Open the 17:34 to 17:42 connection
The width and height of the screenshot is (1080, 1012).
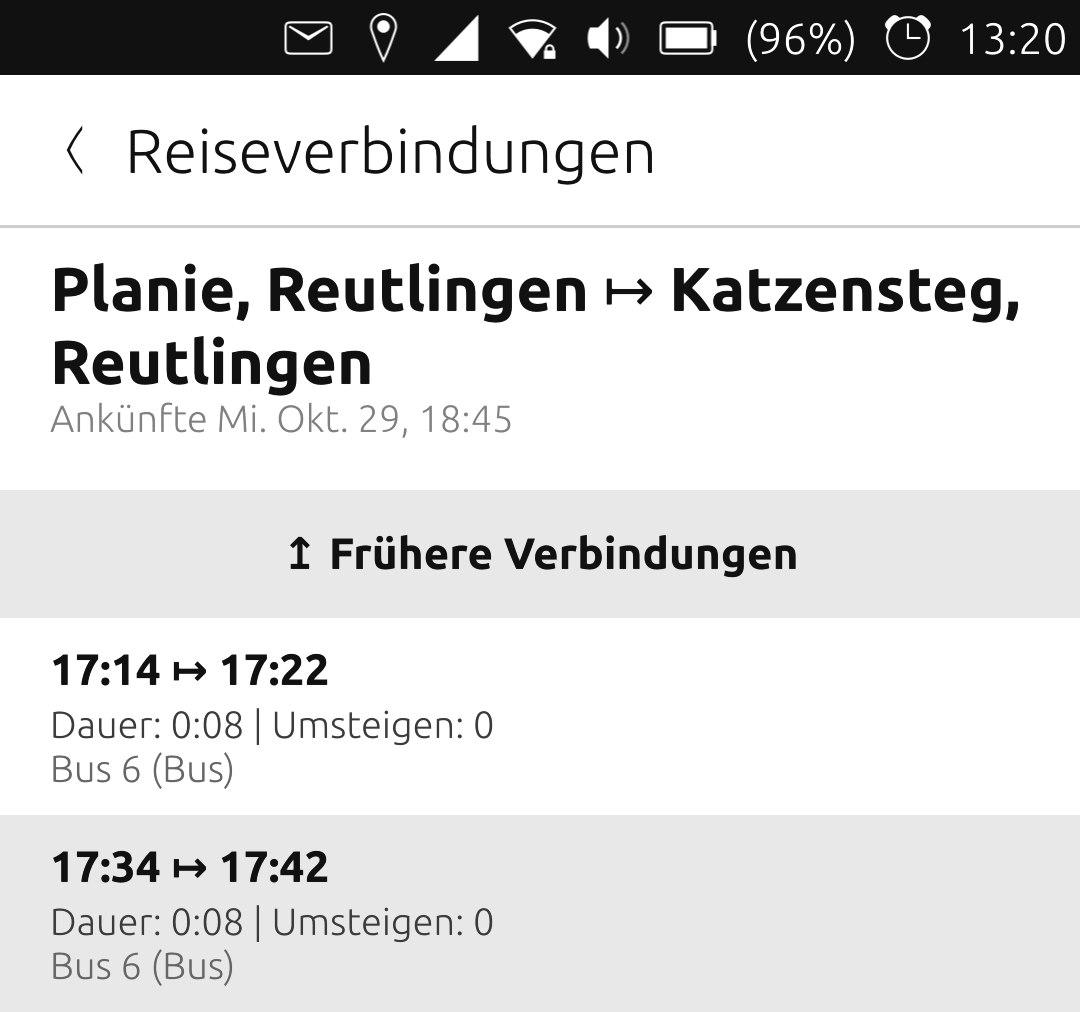click(x=540, y=913)
